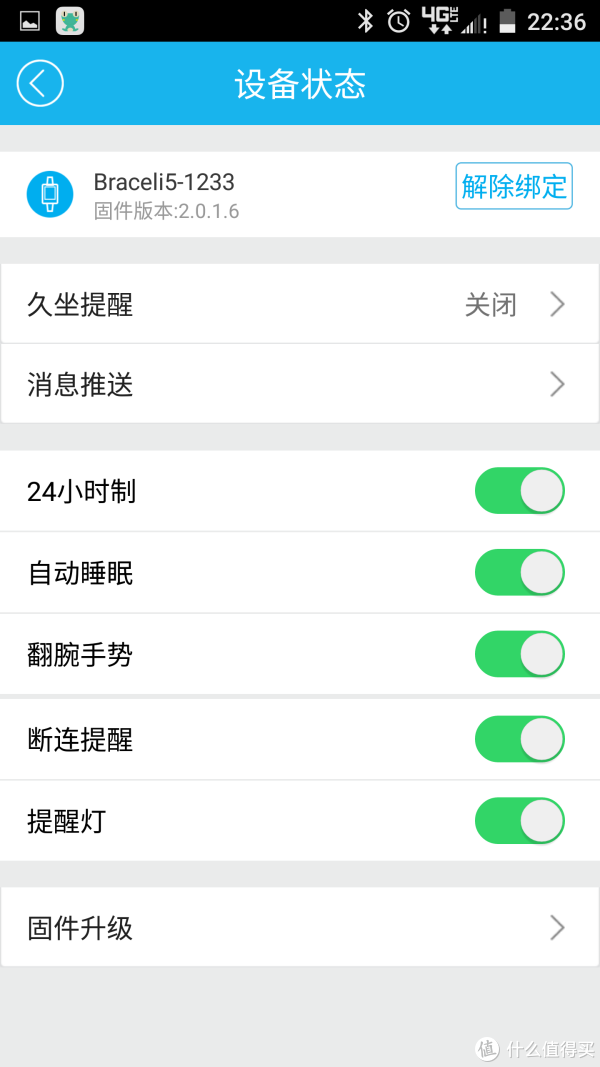This screenshot has width=600, height=1067.
Task: Disable the 自动睡眠 auto sleep switch
Action: pos(520,572)
